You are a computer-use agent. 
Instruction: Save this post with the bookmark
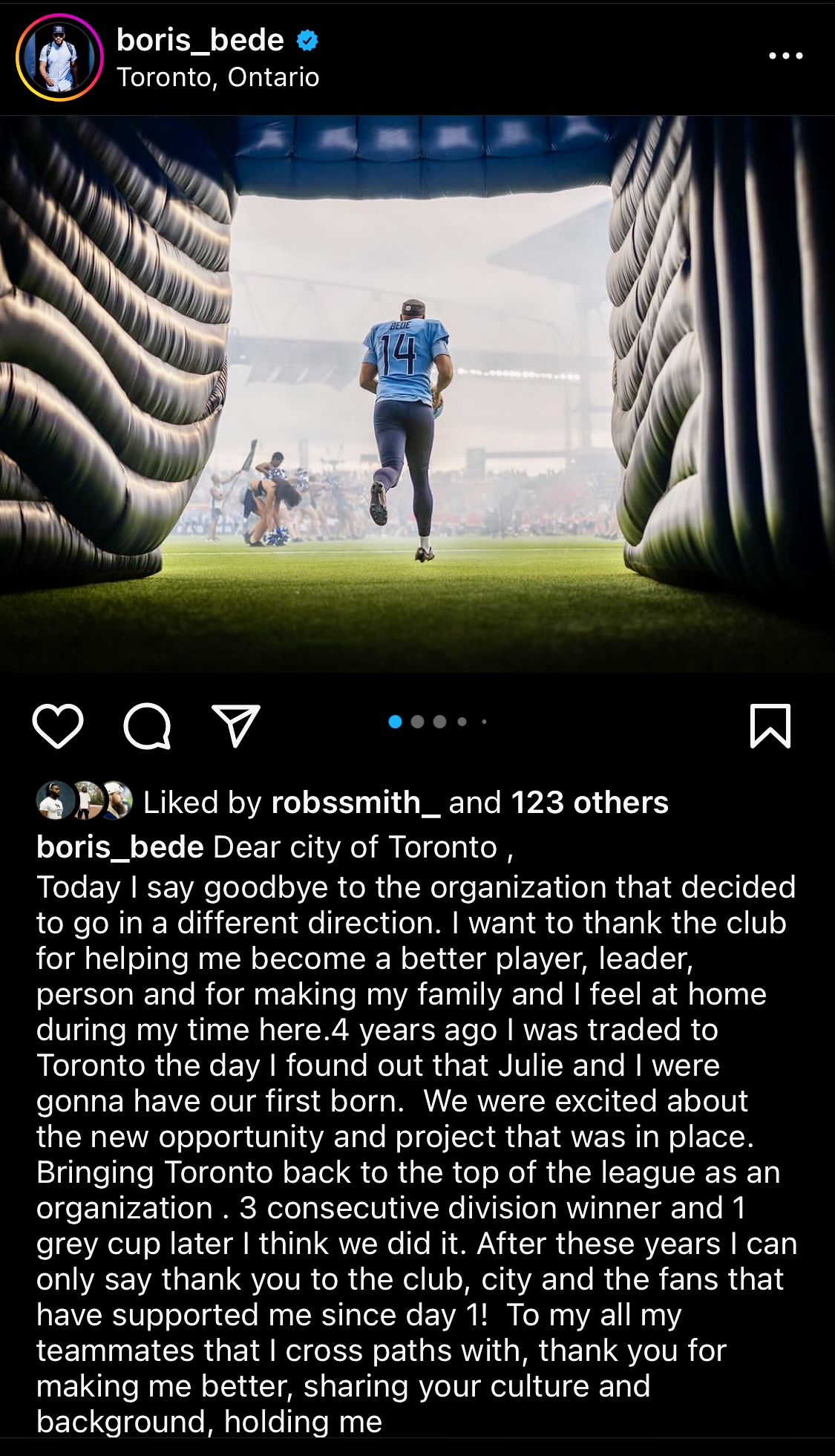pyautogui.click(x=770, y=725)
